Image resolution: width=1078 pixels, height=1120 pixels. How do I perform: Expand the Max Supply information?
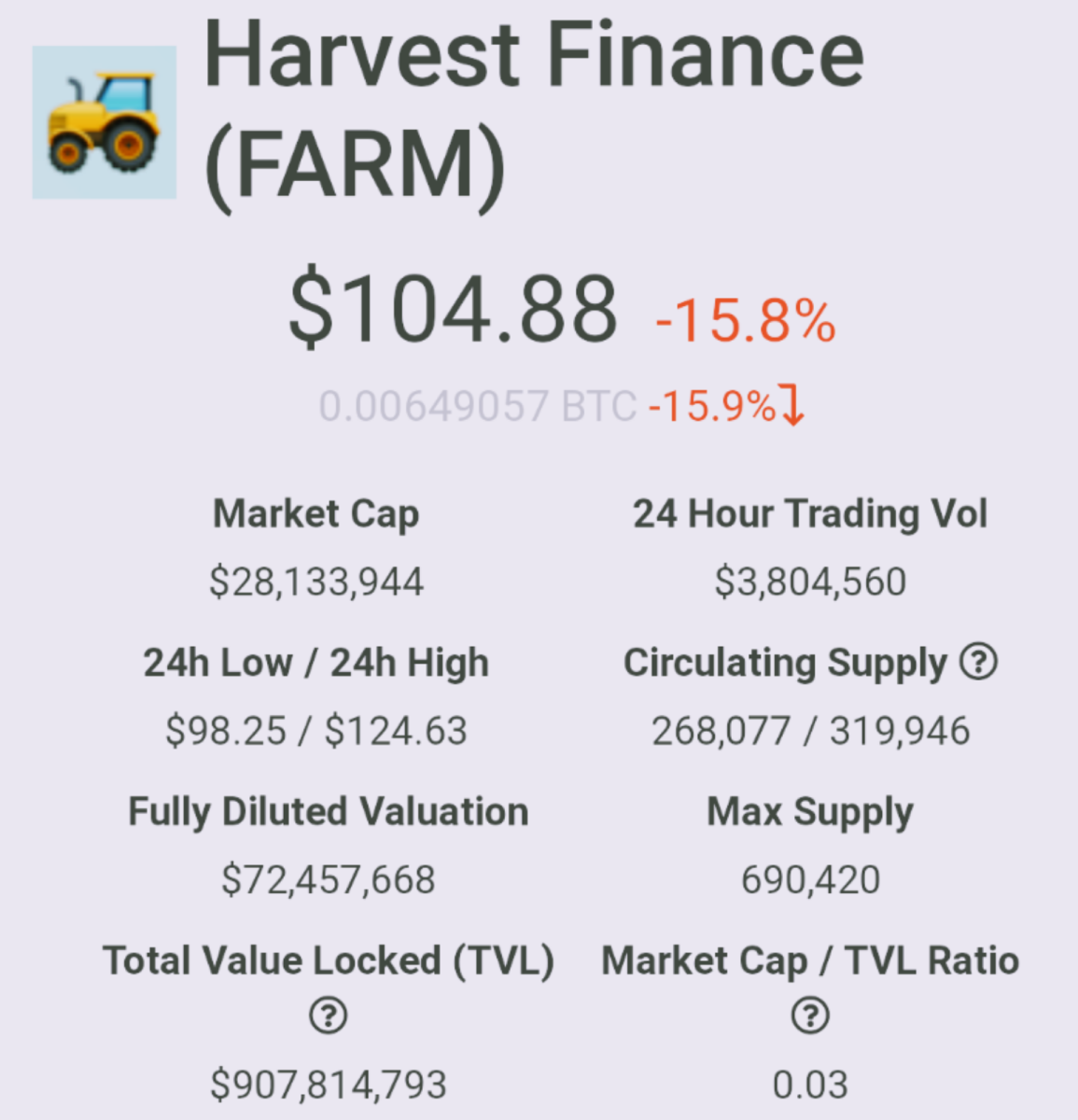[810, 811]
